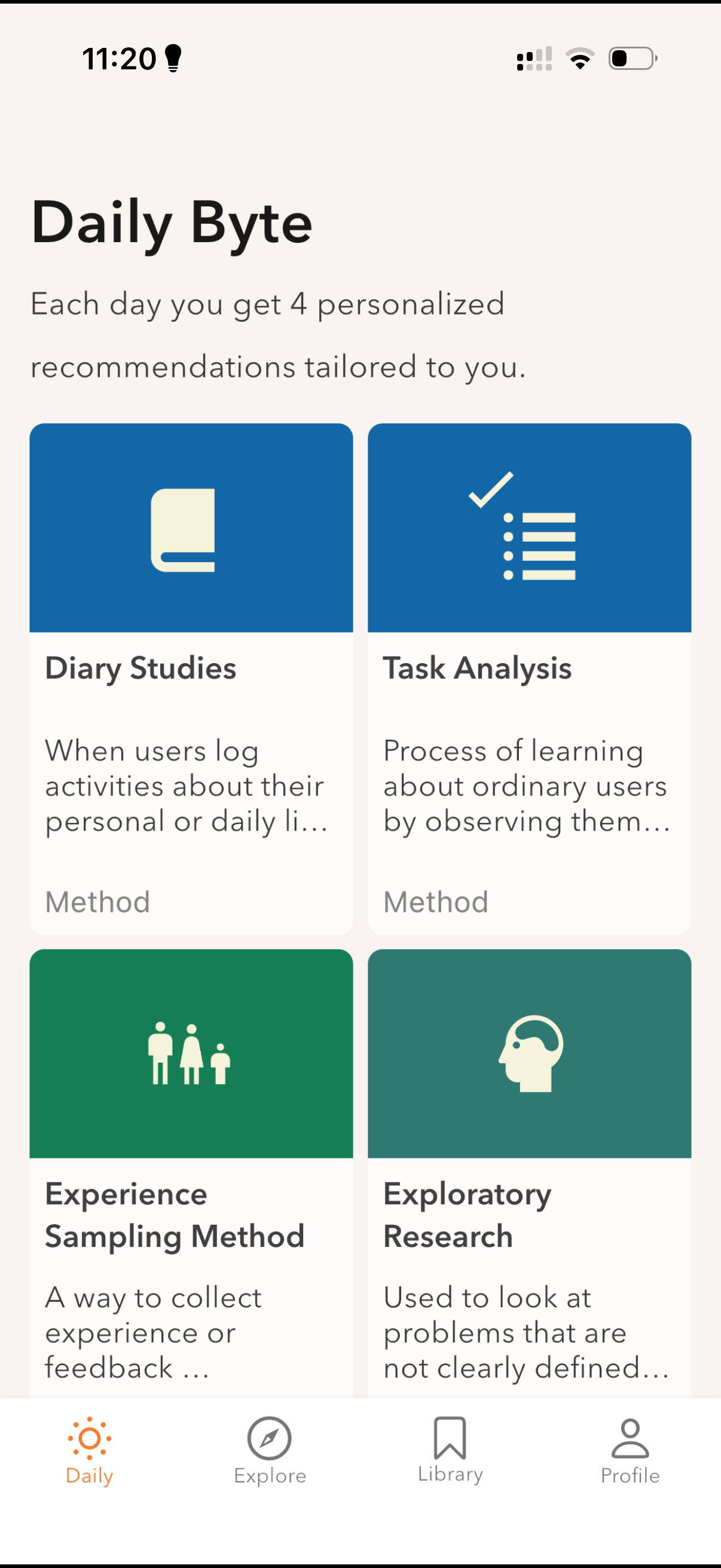Image resolution: width=721 pixels, height=1568 pixels.
Task: Open the Experience Sampling Method card
Action: (191, 1173)
